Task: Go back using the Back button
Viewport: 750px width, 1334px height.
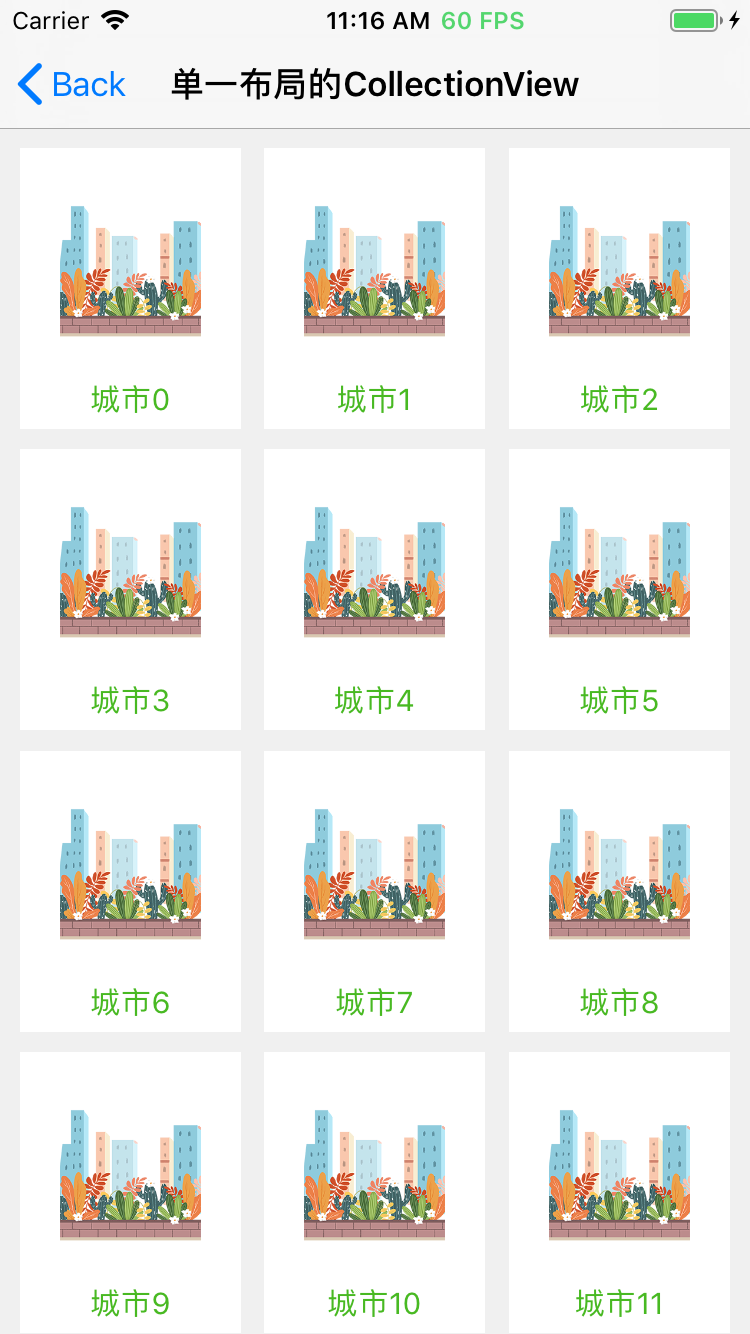Action: [72, 85]
